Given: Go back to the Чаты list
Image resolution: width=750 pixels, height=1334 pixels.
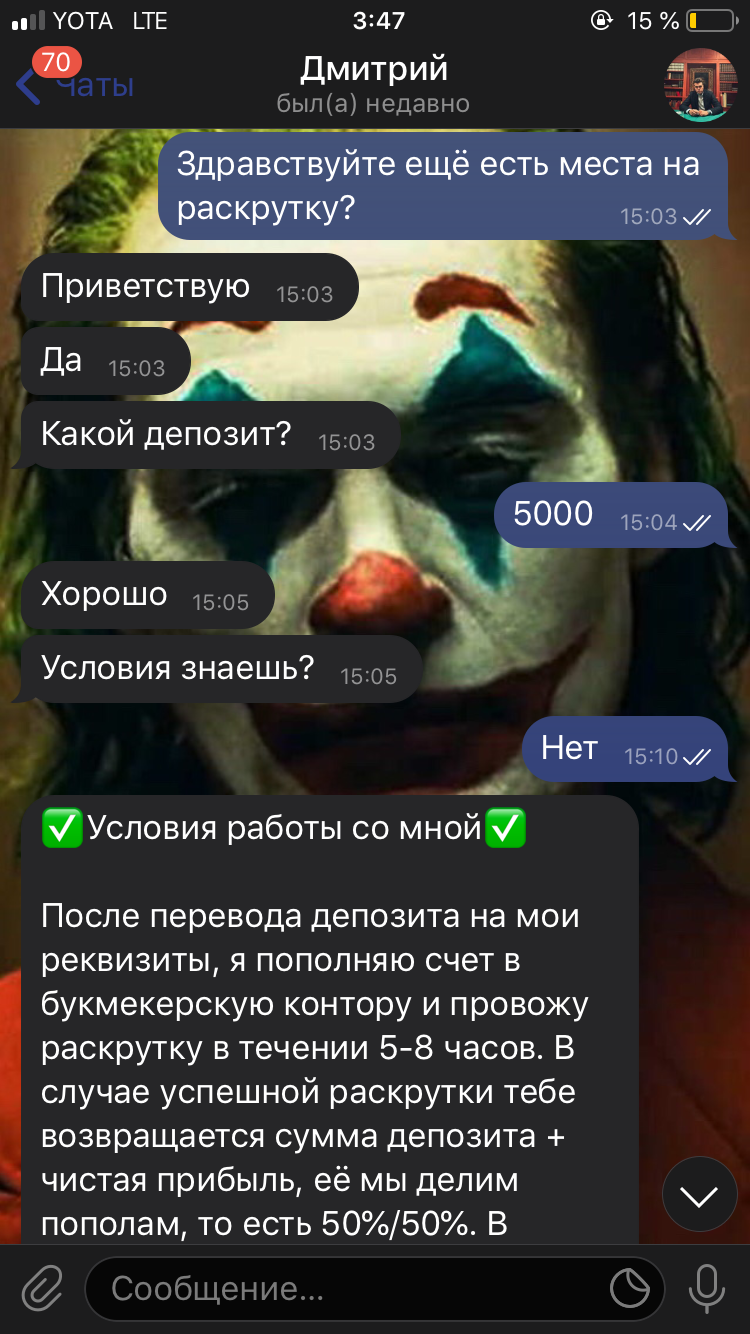Looking at the screenshot, I should 75,85.
